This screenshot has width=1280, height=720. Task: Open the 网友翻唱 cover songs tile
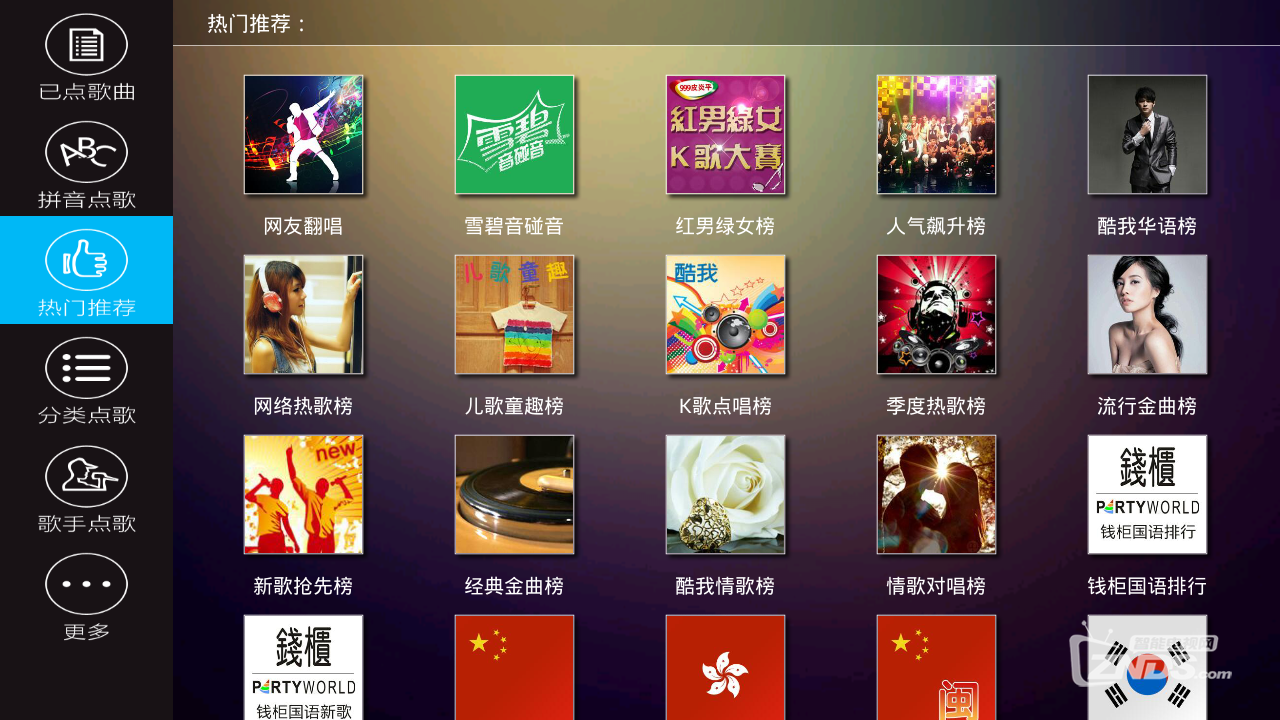tap(303, 135)
